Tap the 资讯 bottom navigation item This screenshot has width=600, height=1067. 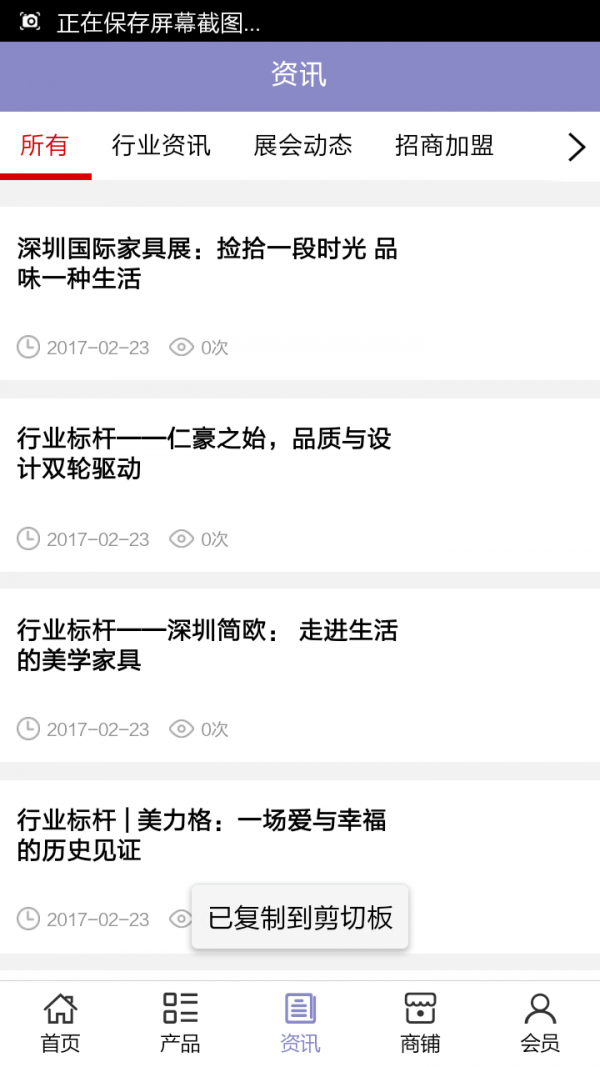[x=300, y=1023]
